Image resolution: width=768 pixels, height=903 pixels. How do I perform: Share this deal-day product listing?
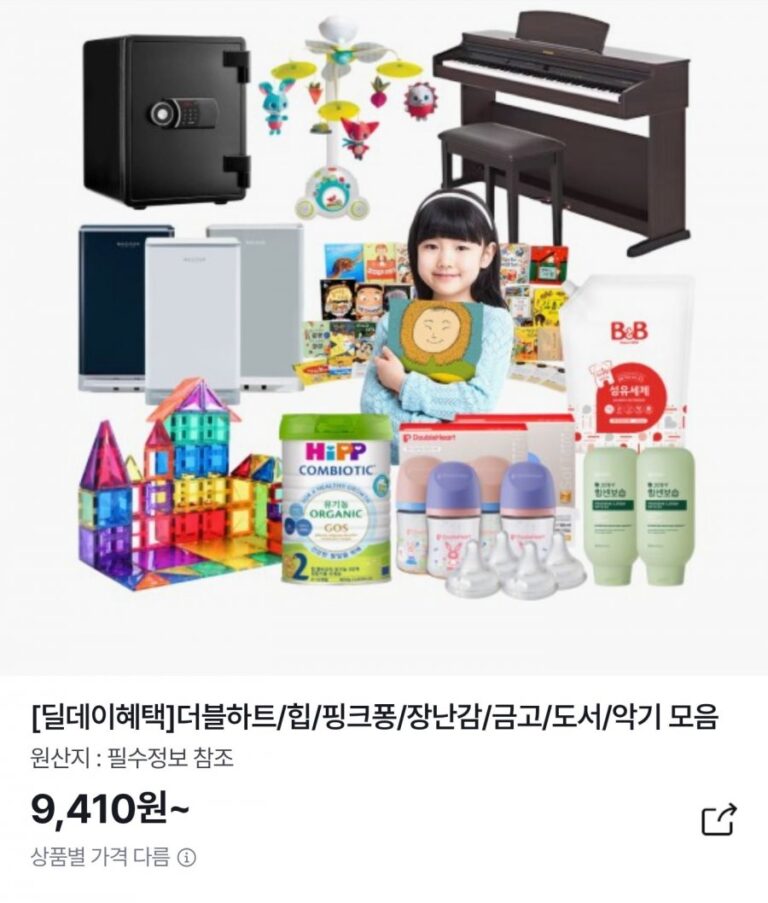pos(719,819)
